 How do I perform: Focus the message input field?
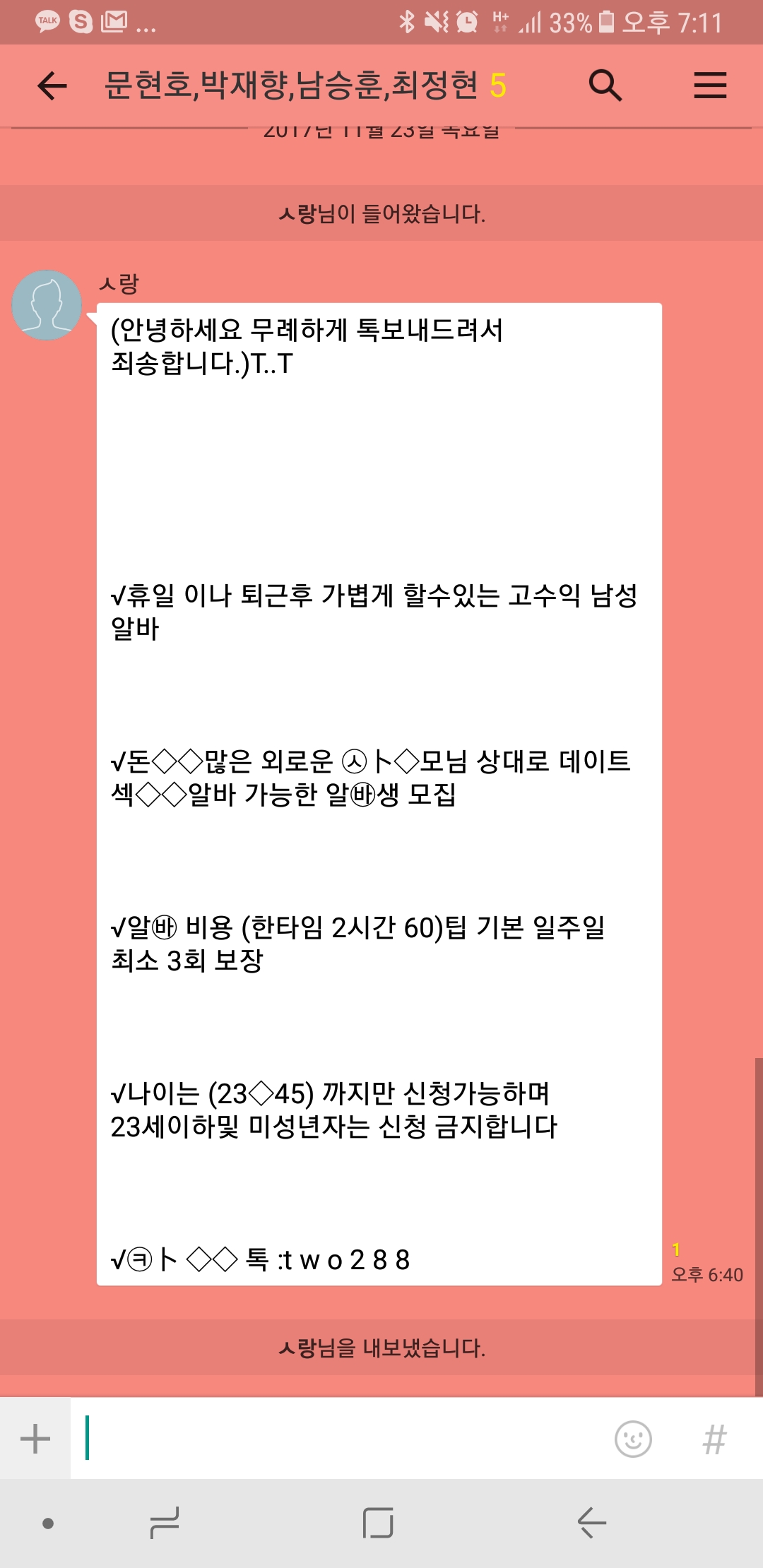pos(339,1439)
